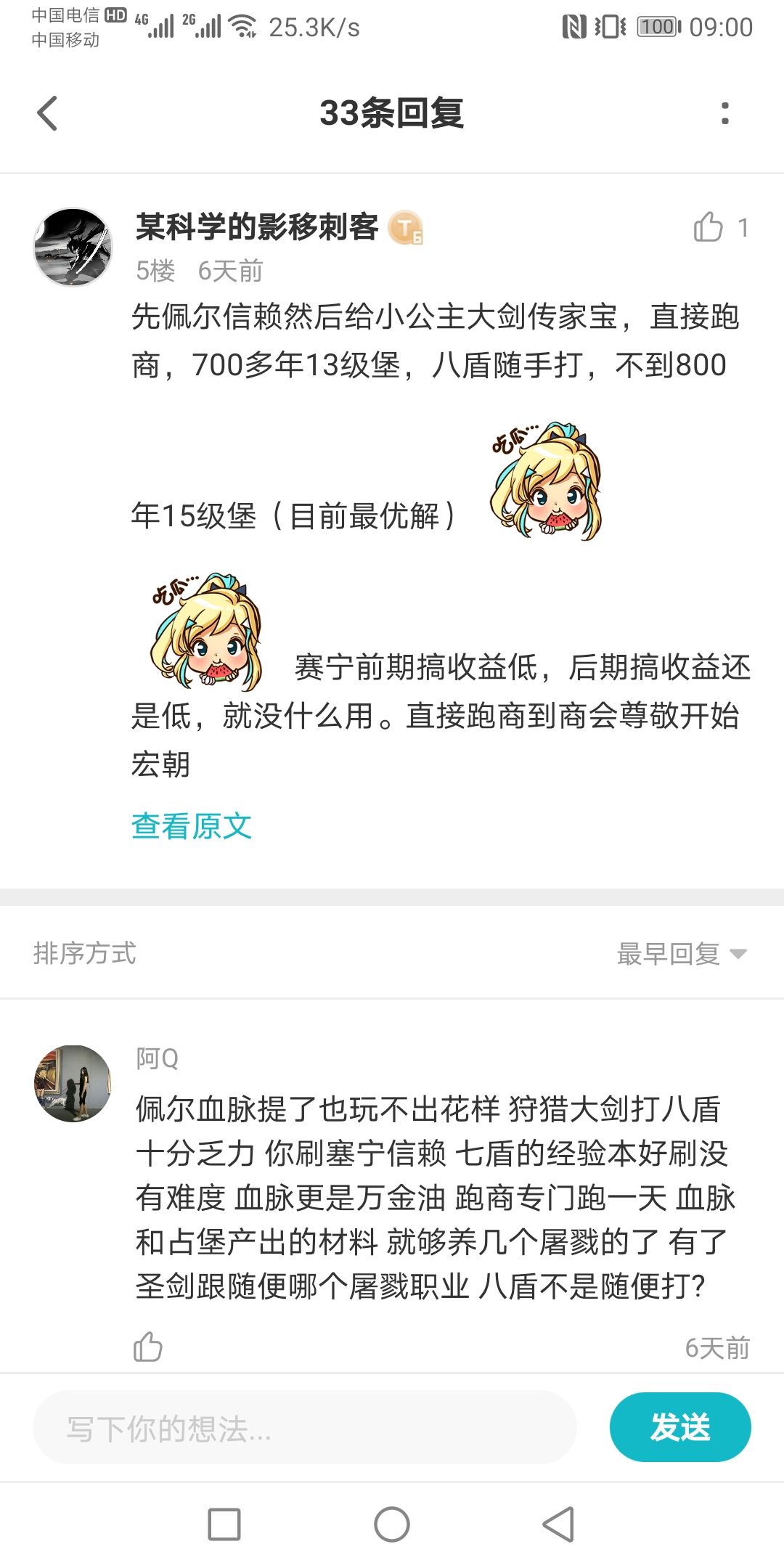784x1568 pixels.
Task: View 阿Q's profile avatar
Action: (73, 1084)
